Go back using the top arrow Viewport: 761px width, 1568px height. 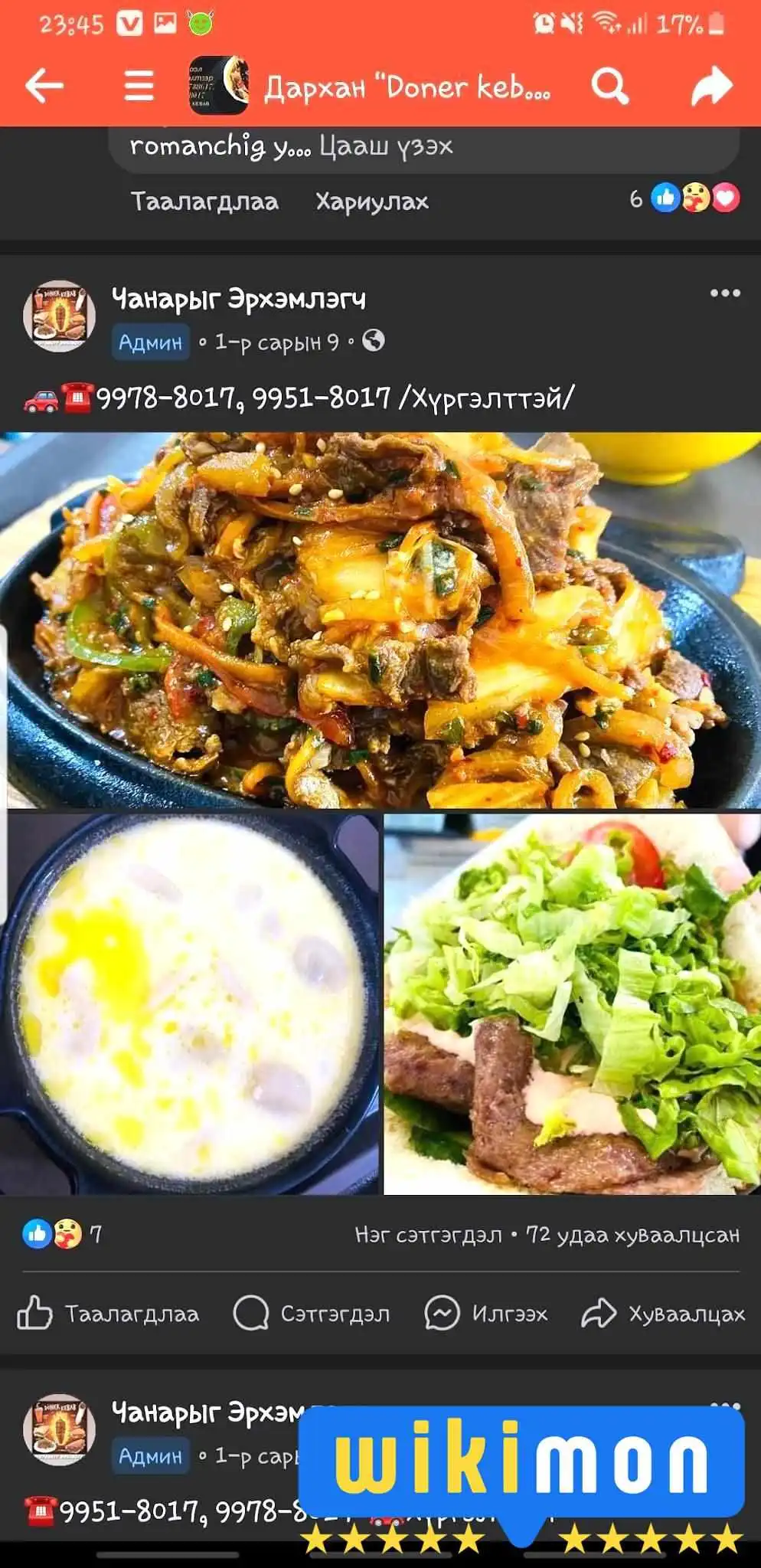coord(44,85)
